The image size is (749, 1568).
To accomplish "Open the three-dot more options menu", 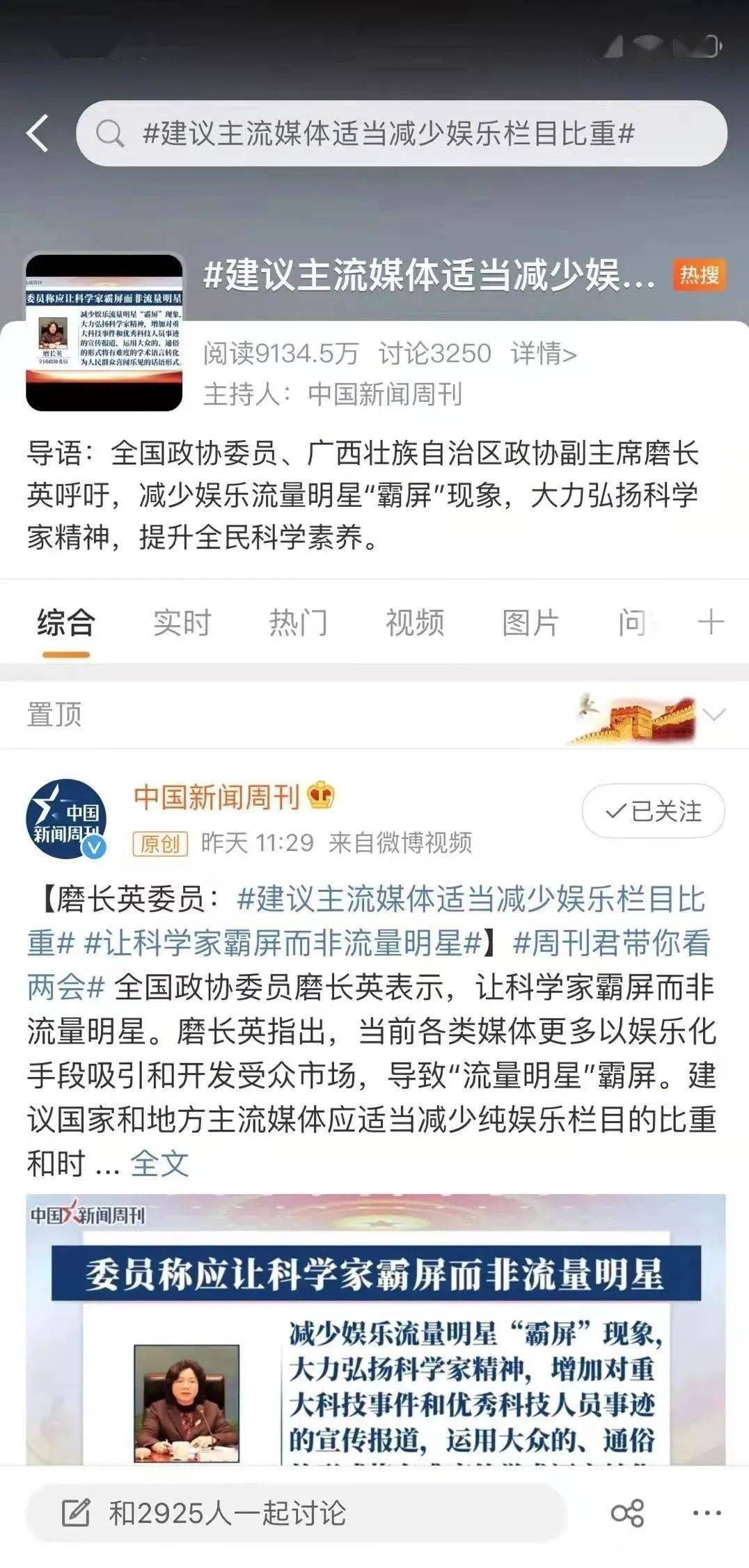I will point(707,1513).
